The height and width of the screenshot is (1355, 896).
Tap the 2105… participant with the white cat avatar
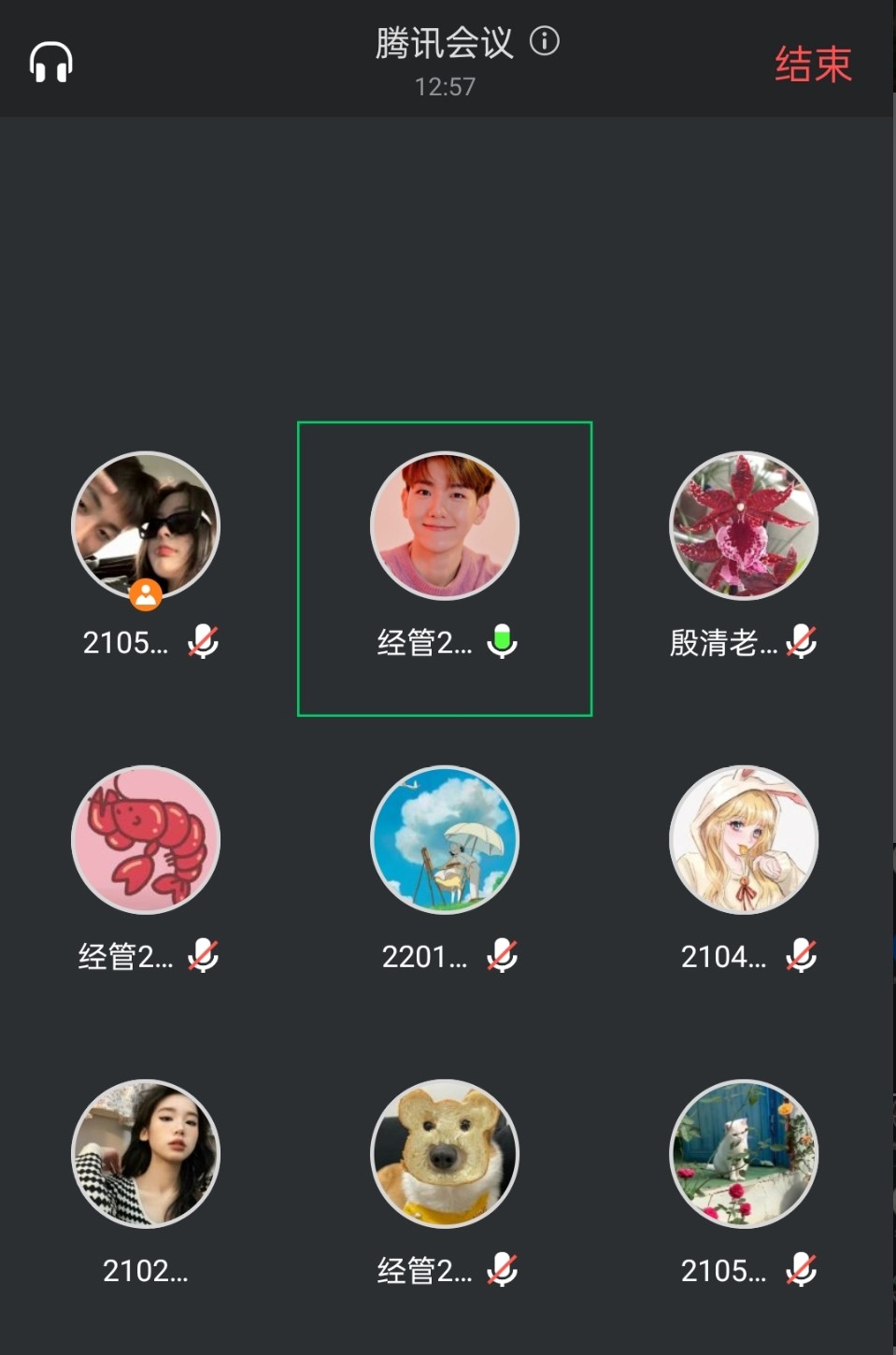(744, 1154)
